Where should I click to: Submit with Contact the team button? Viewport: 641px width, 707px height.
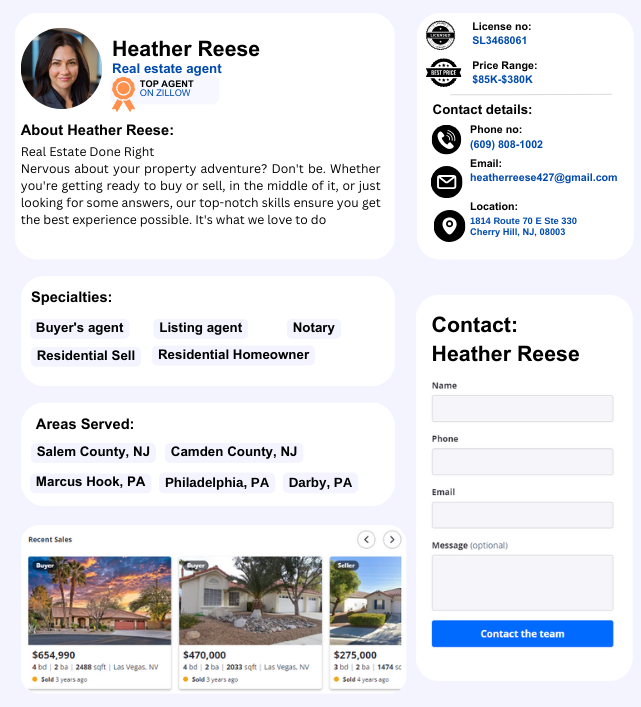click(x=522, y=634)
